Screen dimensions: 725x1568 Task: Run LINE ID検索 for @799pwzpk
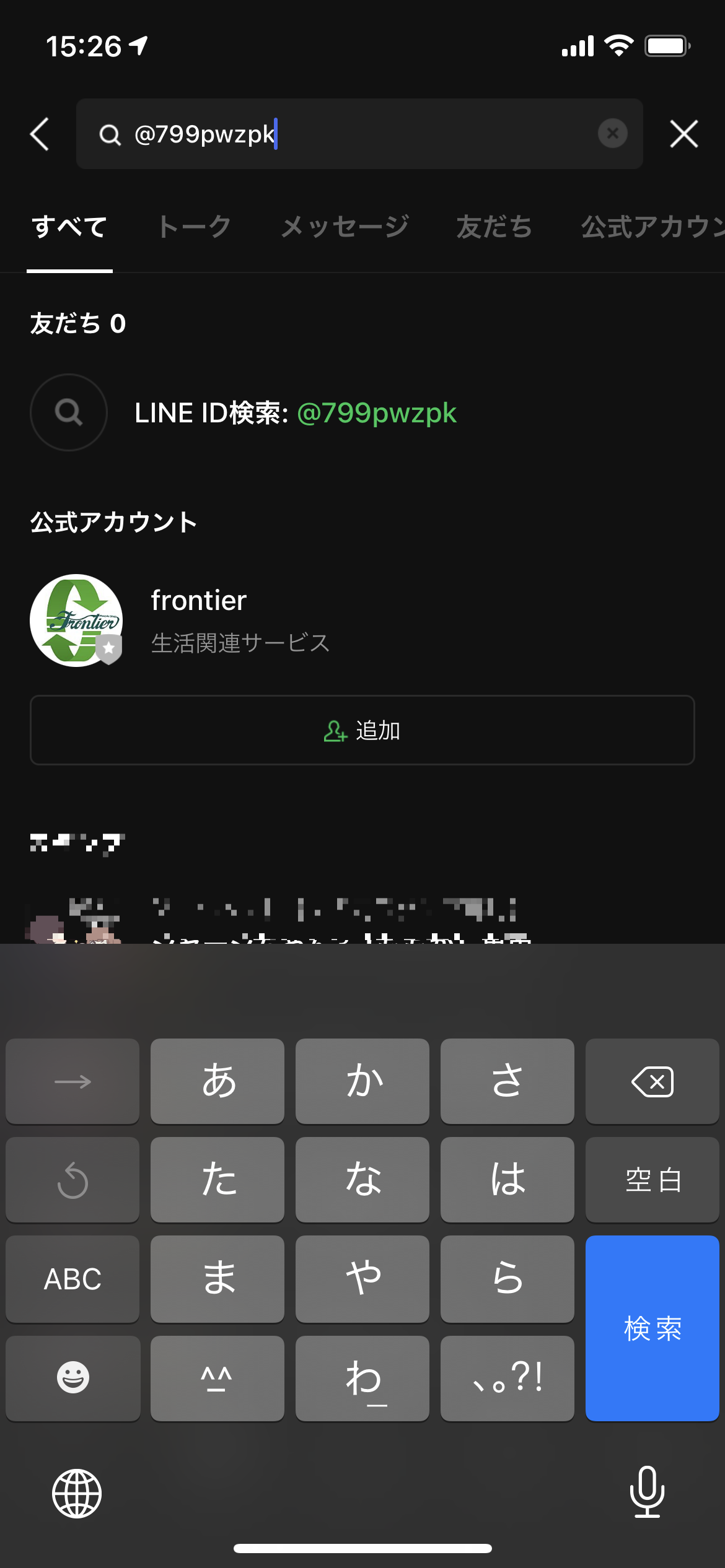click(295, 412)
